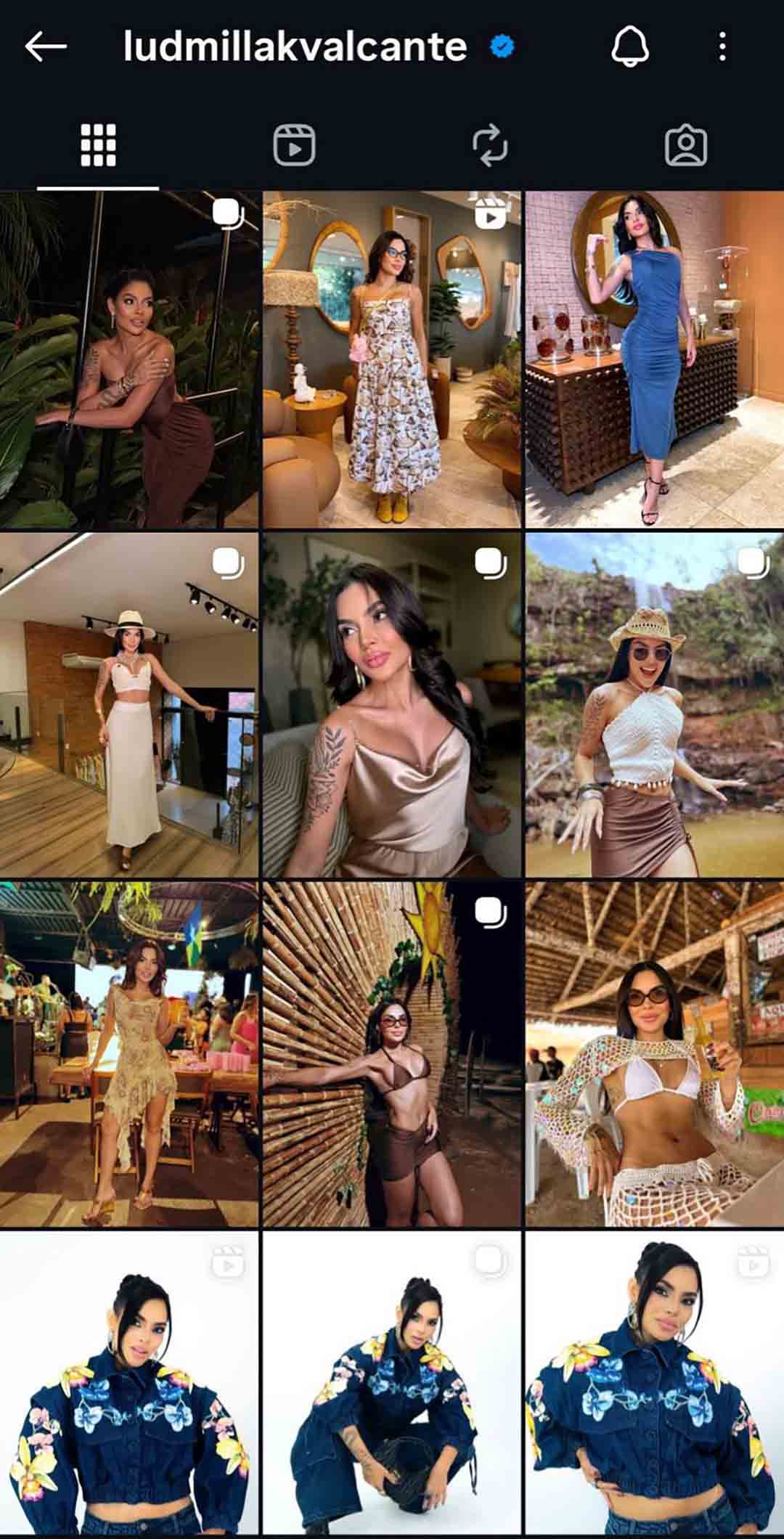Switch to the Reels tab
This screenshot has height=1539, width=784.
click(x=294, y=145)
